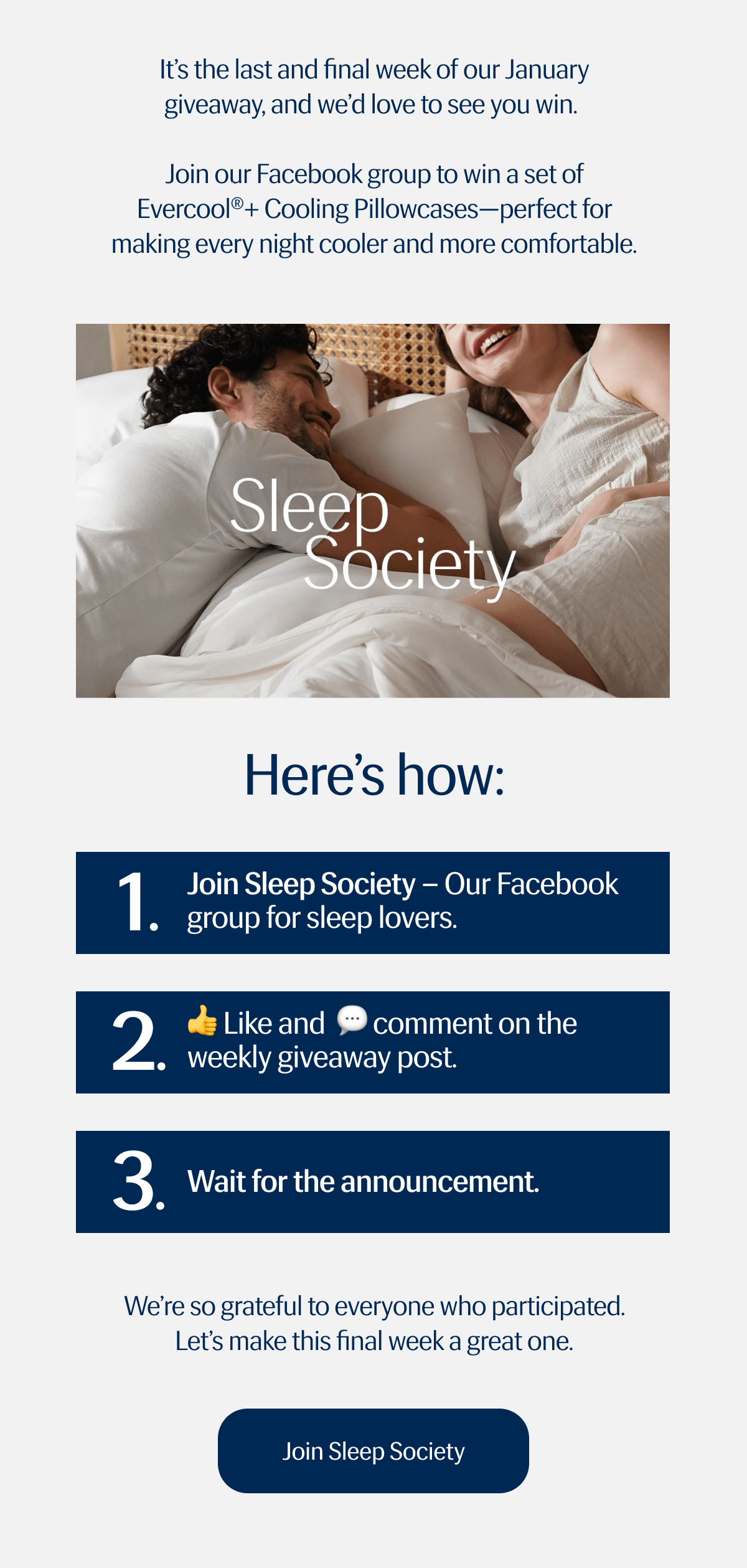Image resolution: width=747 pixels, height=1568 pixels.
Task: Tap the Join Sleep Society button
Action: click(373, 1450)
